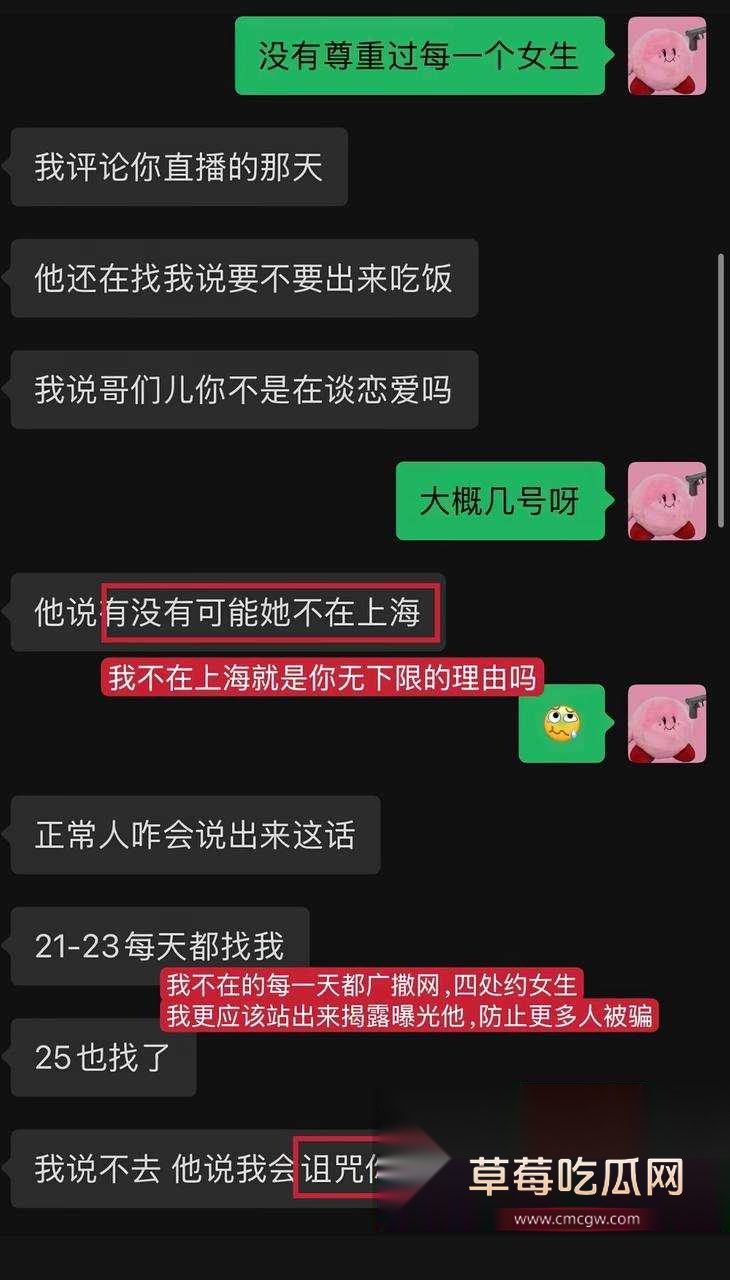Screen dimensions: 730x1280
Task: Select the bubble '我说哥们儿你不是在谈恋爱吗'
Action: pos(243,391)
